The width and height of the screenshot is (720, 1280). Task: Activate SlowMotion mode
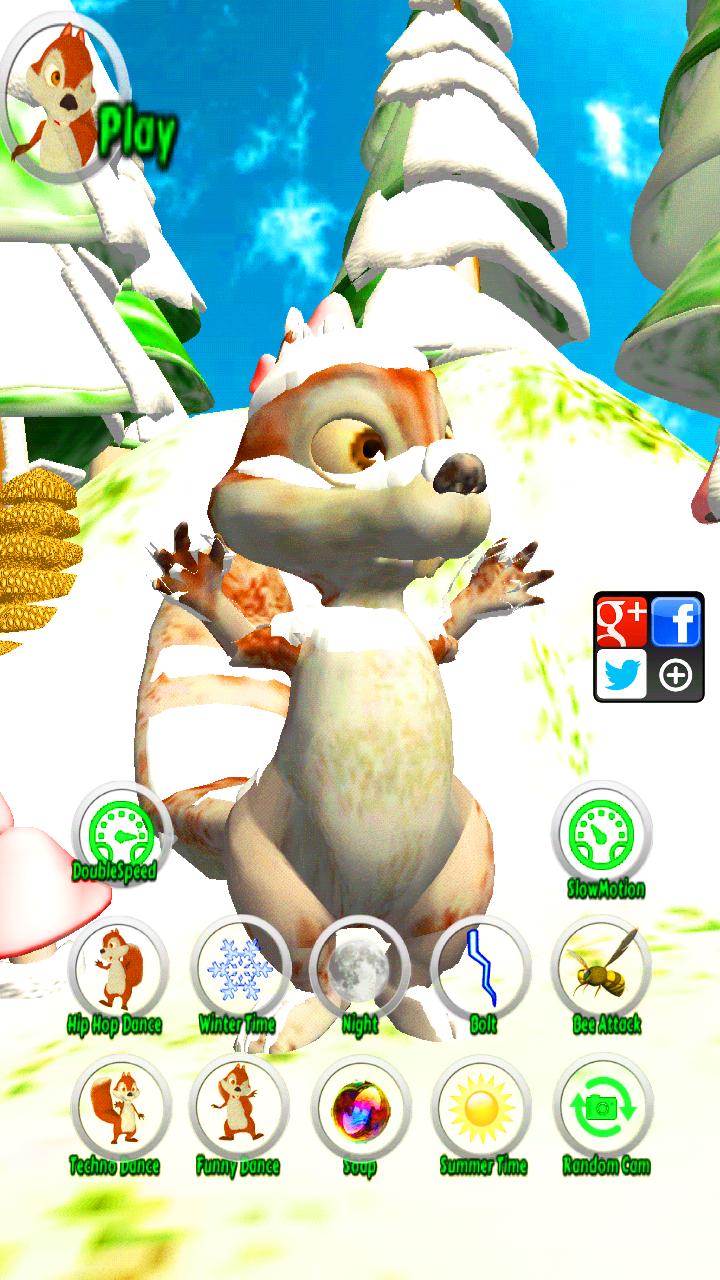tap(603, 836)
